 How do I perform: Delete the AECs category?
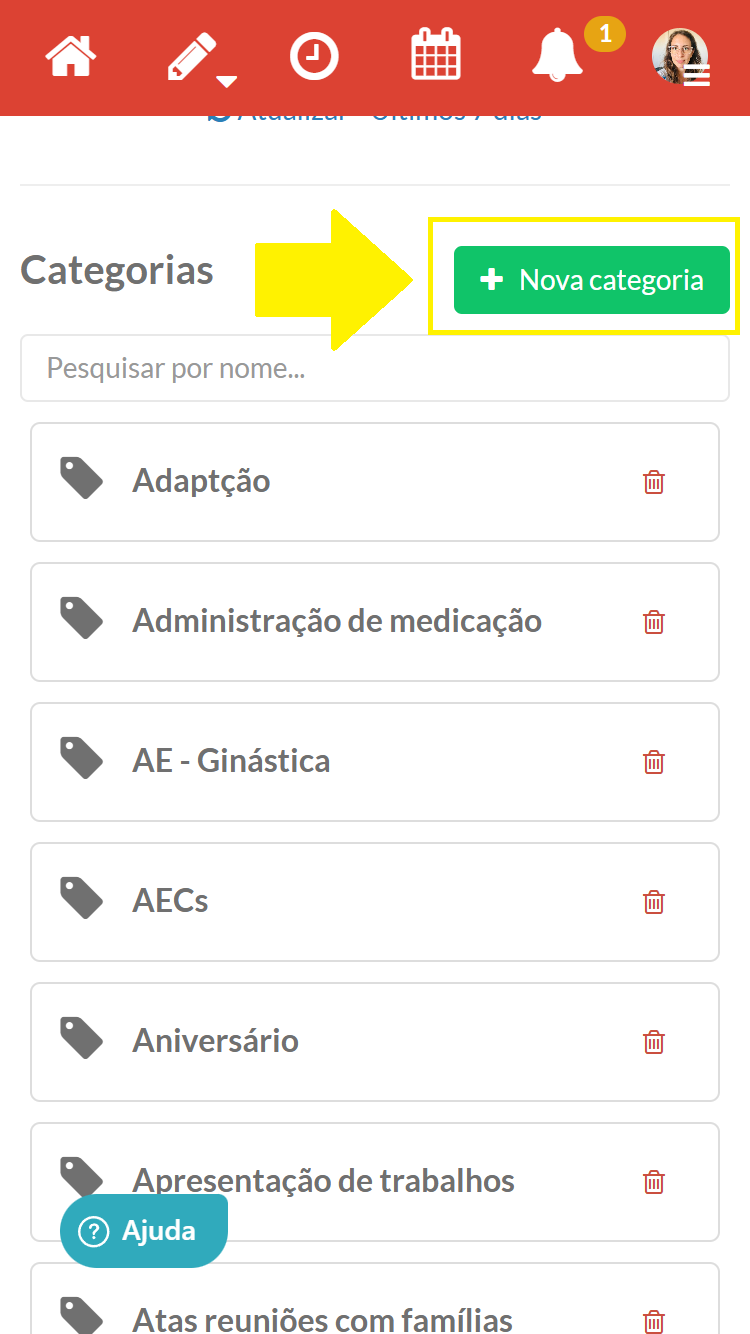pos(653,902)
